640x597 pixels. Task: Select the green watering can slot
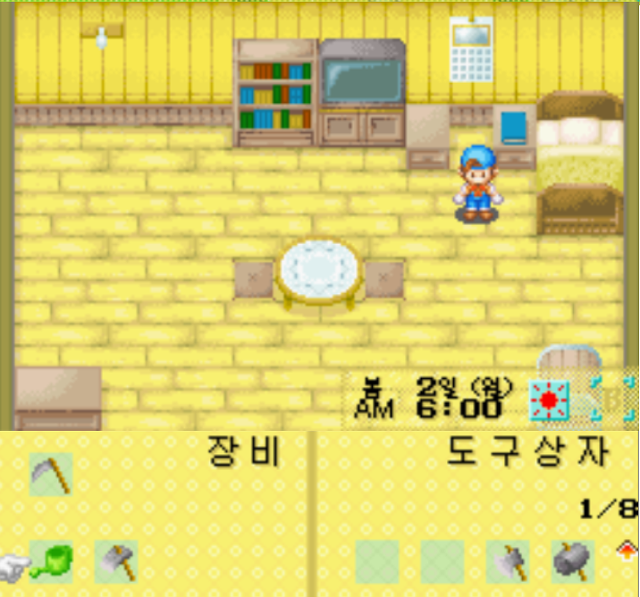point(50,562)
